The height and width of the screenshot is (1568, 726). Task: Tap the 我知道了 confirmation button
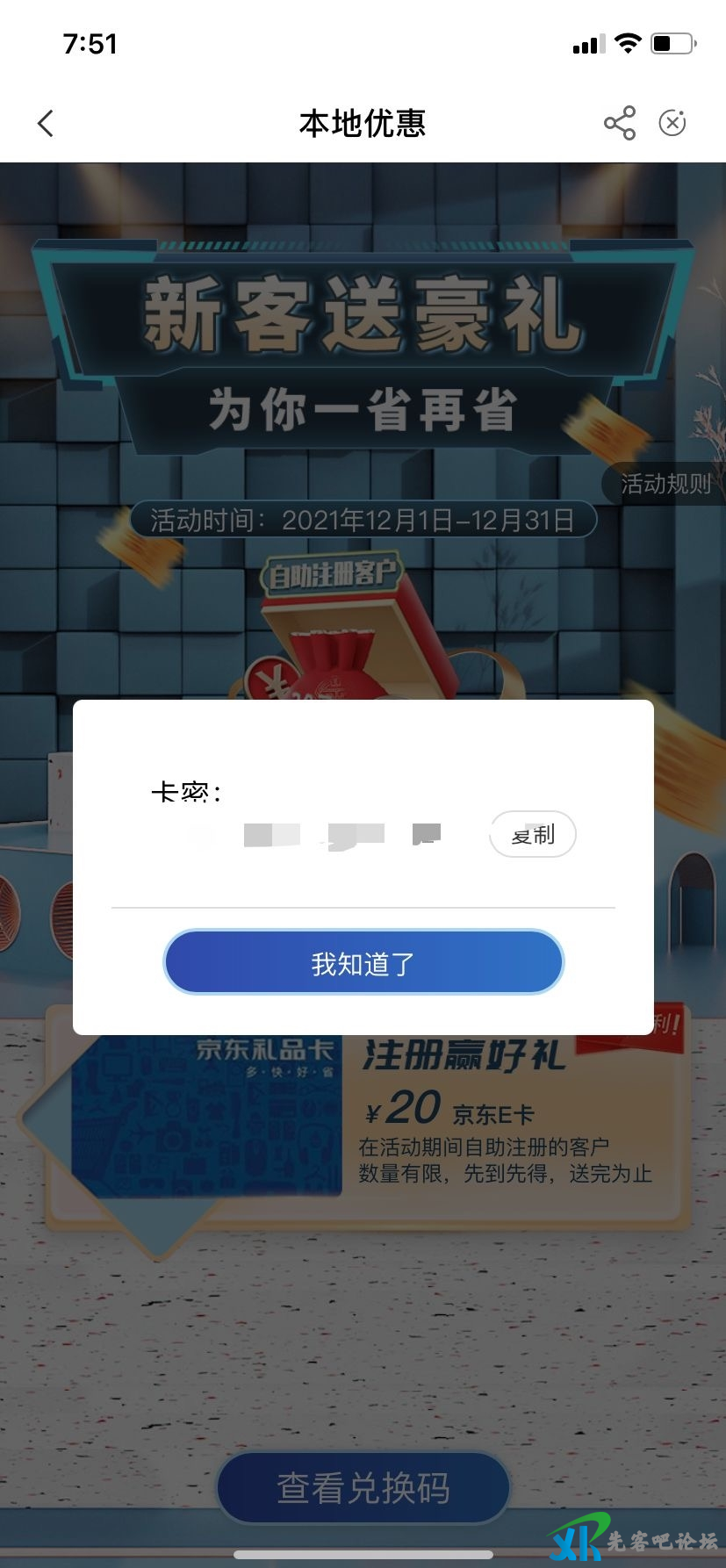click(363, 961)
